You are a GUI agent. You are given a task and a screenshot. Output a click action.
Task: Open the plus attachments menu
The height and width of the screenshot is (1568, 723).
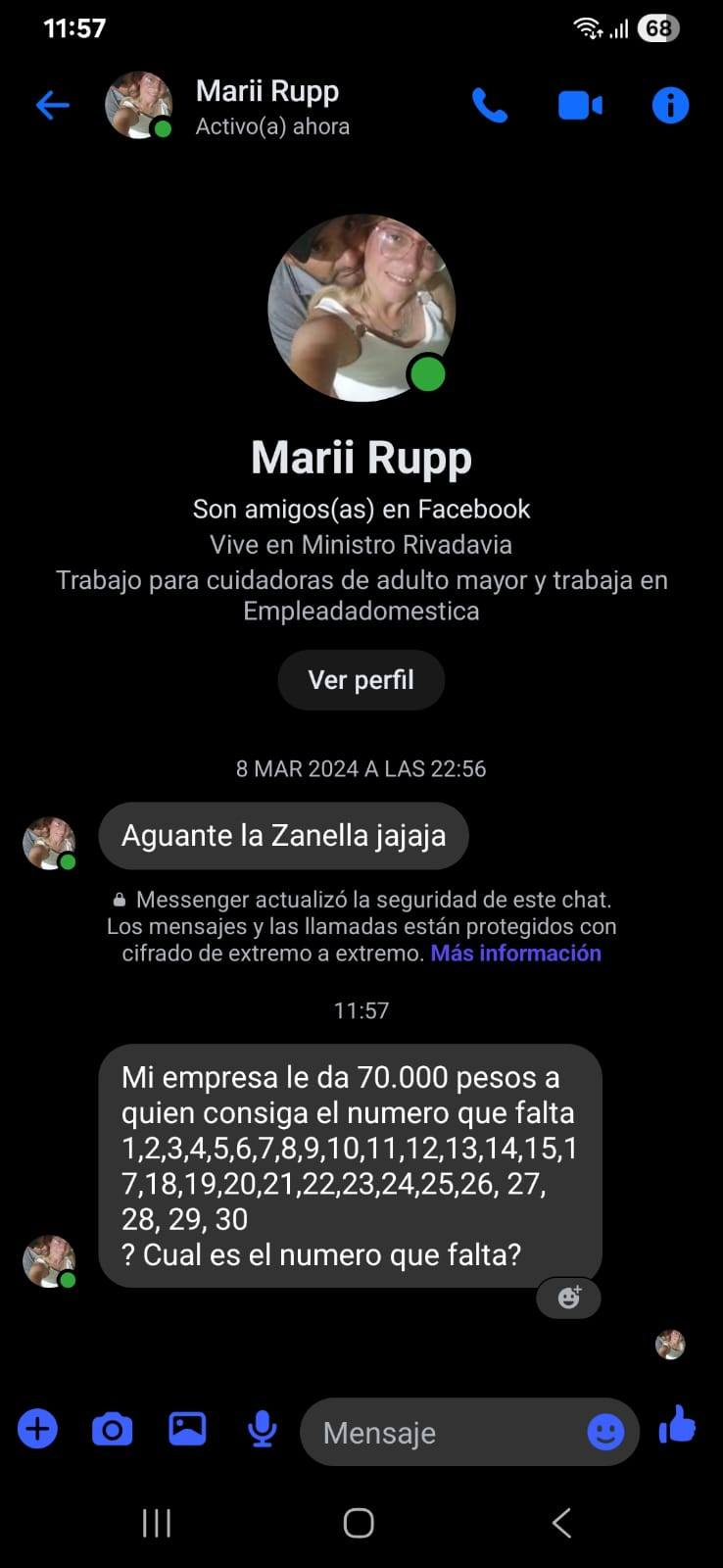[37, 1429]
